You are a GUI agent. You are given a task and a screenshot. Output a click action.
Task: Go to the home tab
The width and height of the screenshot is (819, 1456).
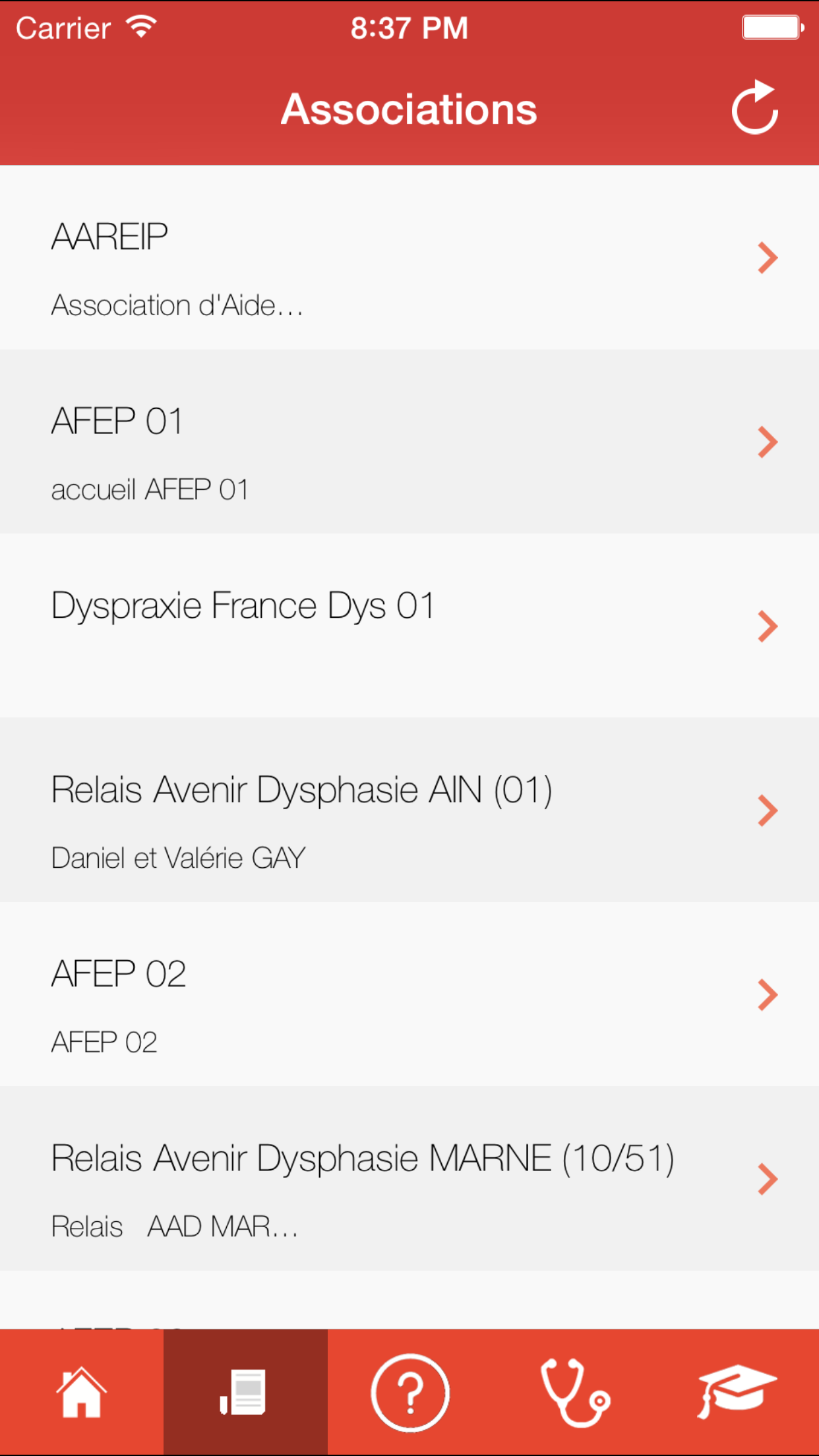pos(82,1392)
